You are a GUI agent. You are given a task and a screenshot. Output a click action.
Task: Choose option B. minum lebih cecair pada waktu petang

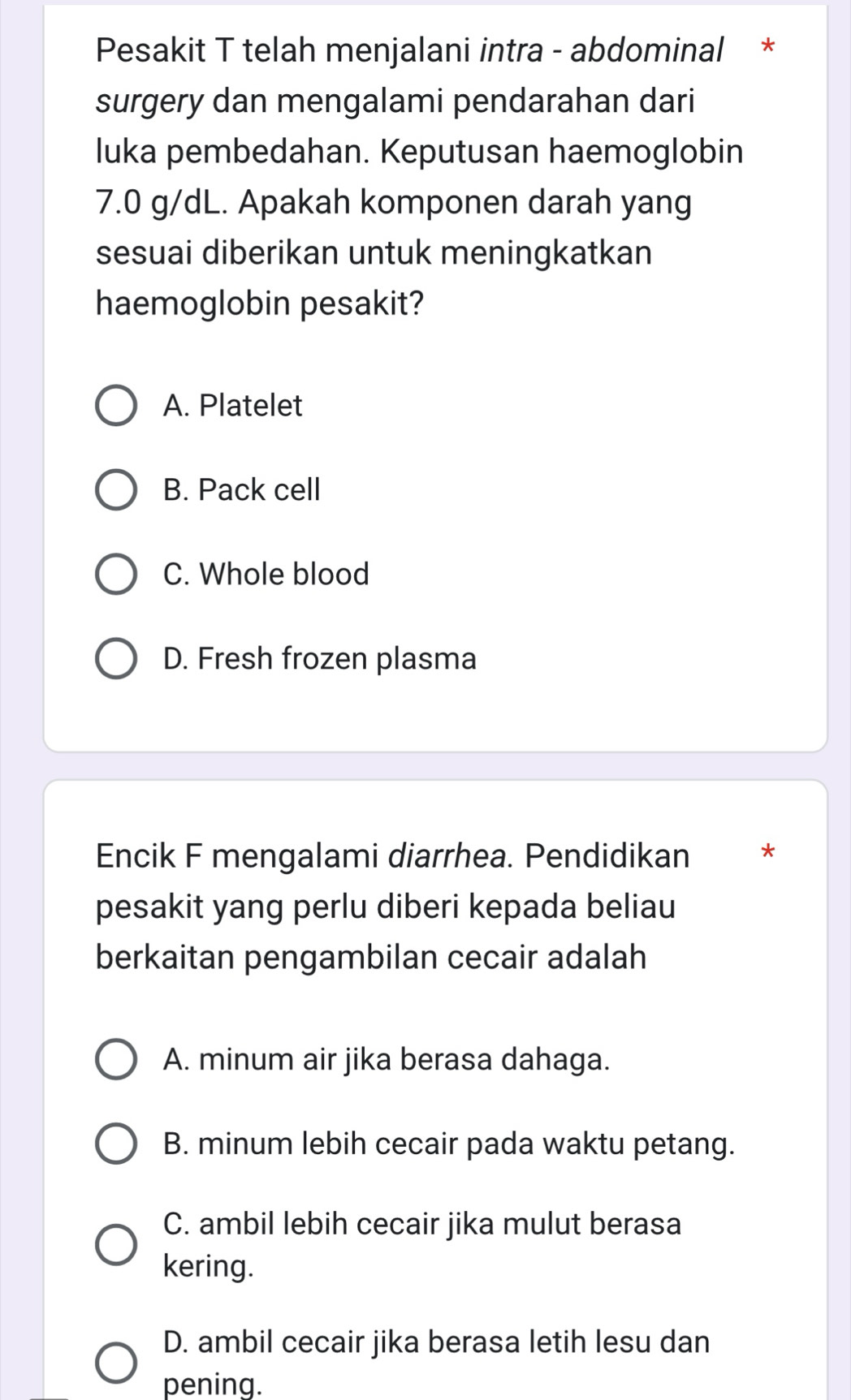(119, 1141)
